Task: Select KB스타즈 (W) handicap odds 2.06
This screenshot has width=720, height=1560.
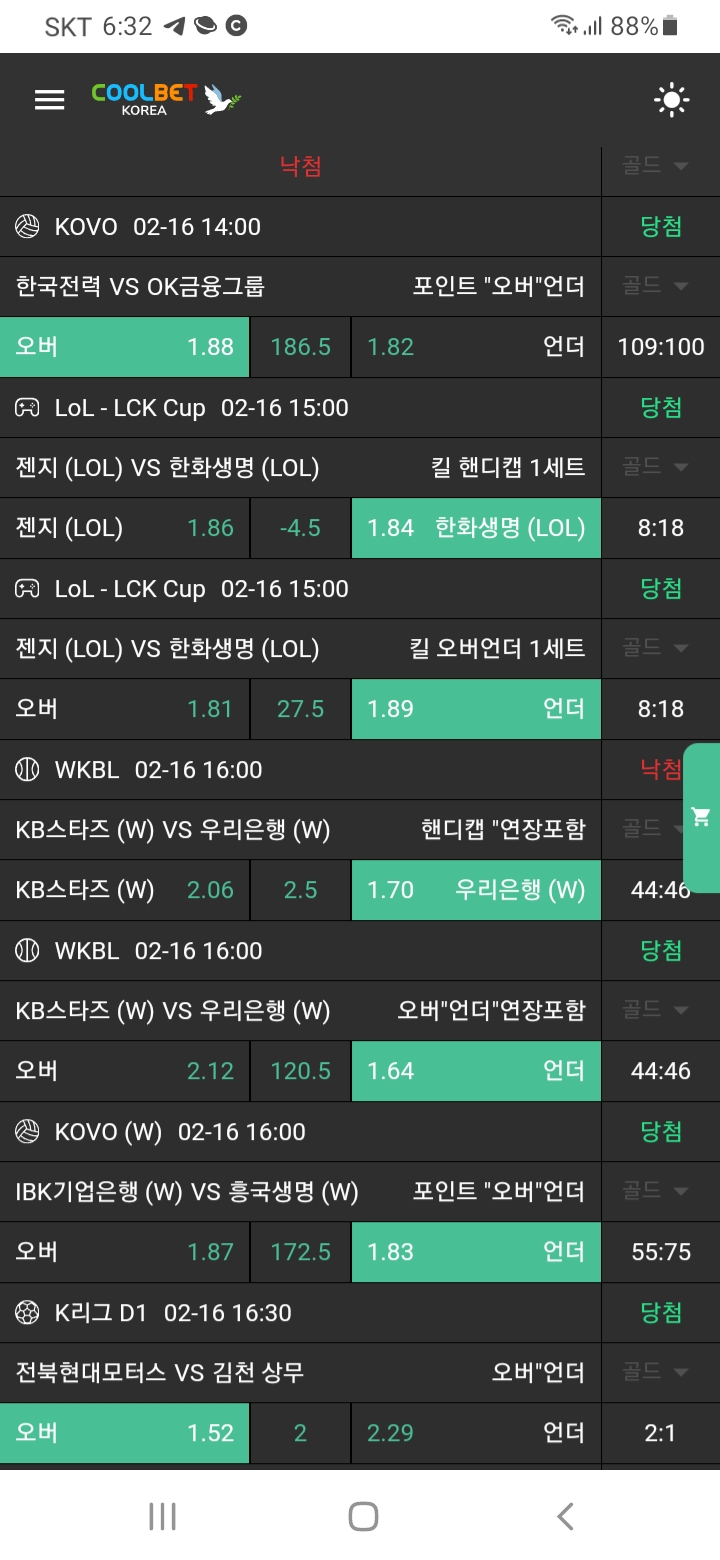Action: [x=125, y=890]
